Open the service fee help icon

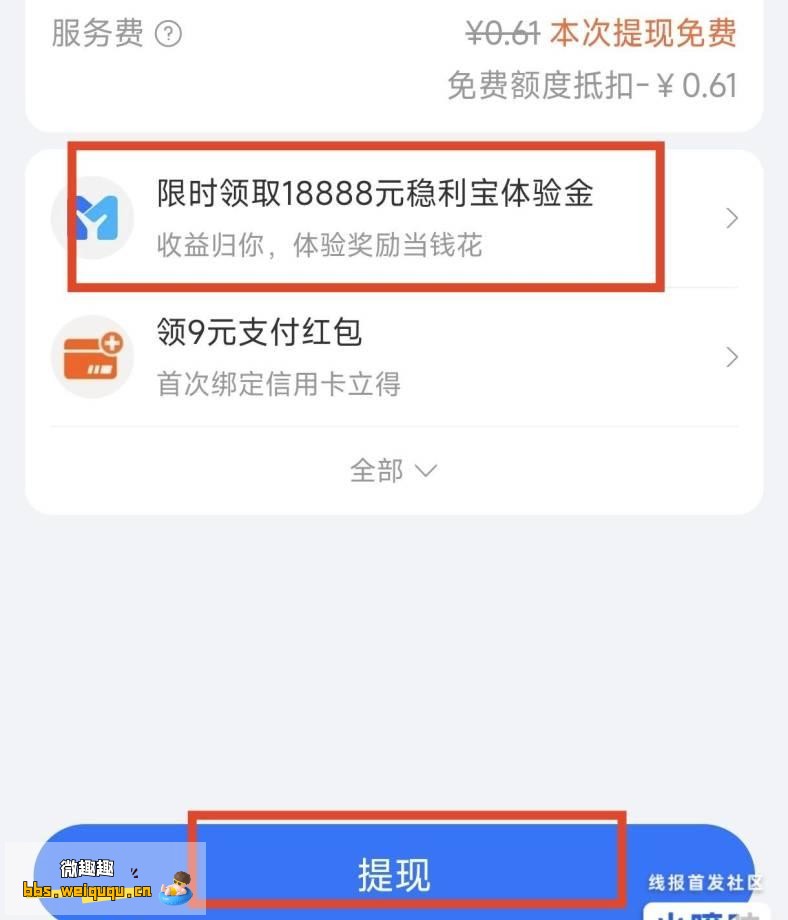pos(170,35)
